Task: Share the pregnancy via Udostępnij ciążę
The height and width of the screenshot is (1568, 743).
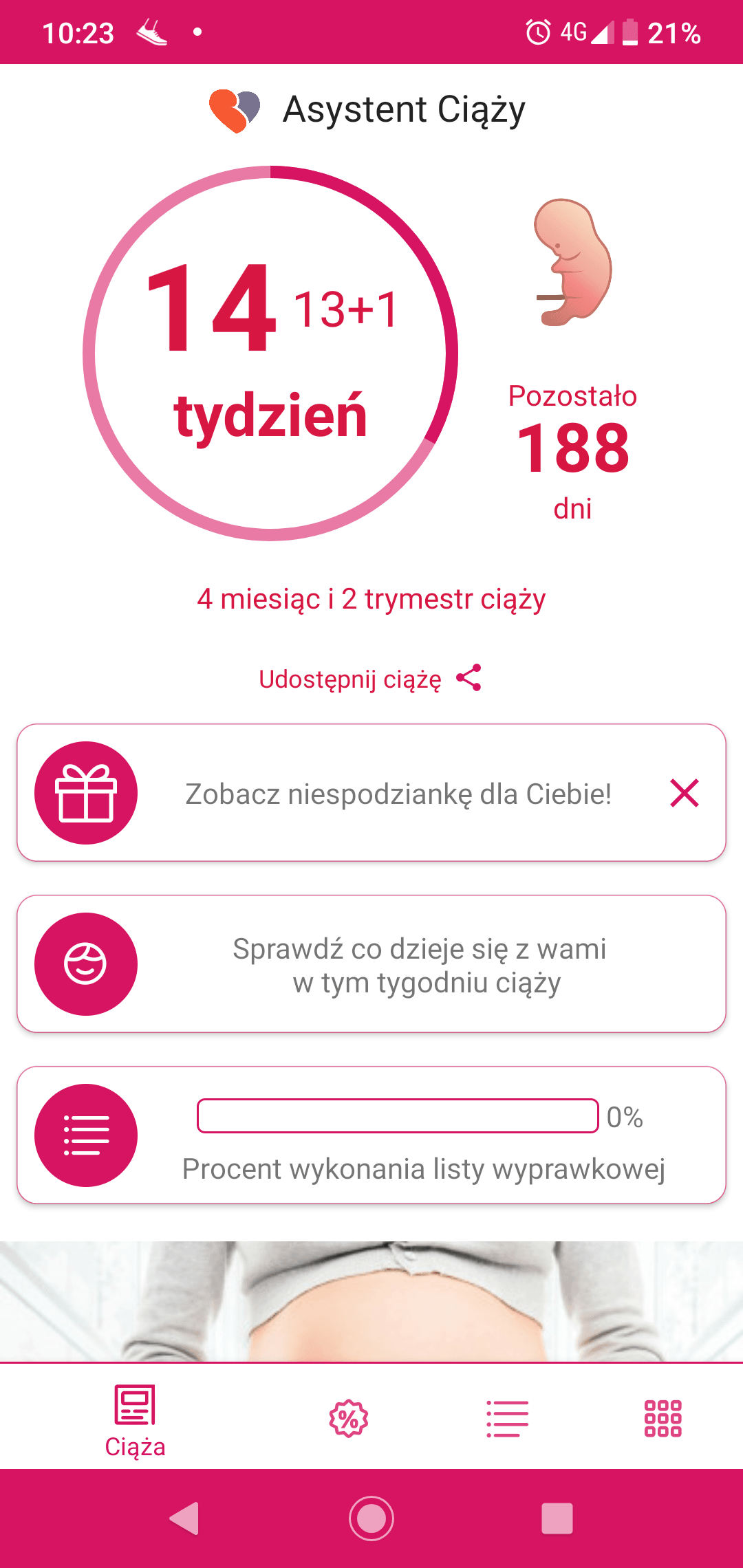Action: coord(370,679)
